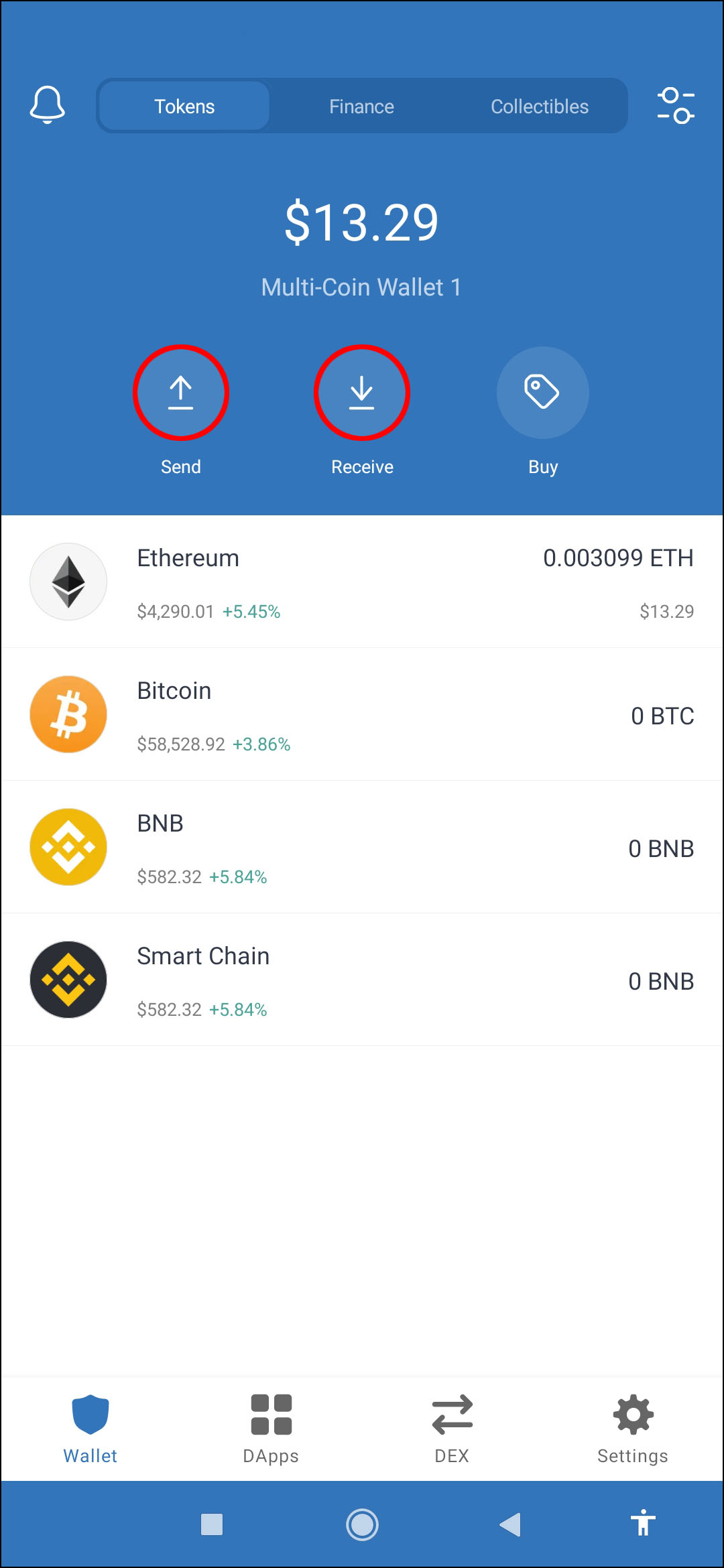Open the Settings tab
This screenshot has height=1568, width=724.
(x=633, y=1427)
